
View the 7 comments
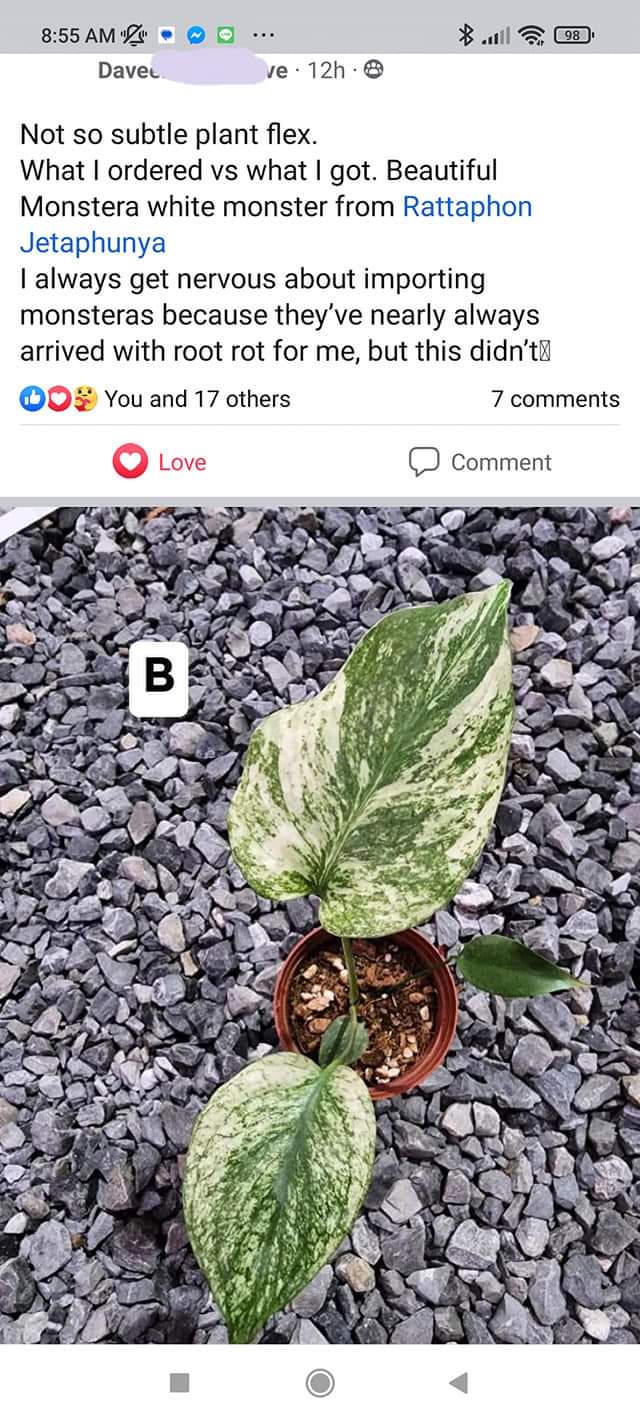555,399
